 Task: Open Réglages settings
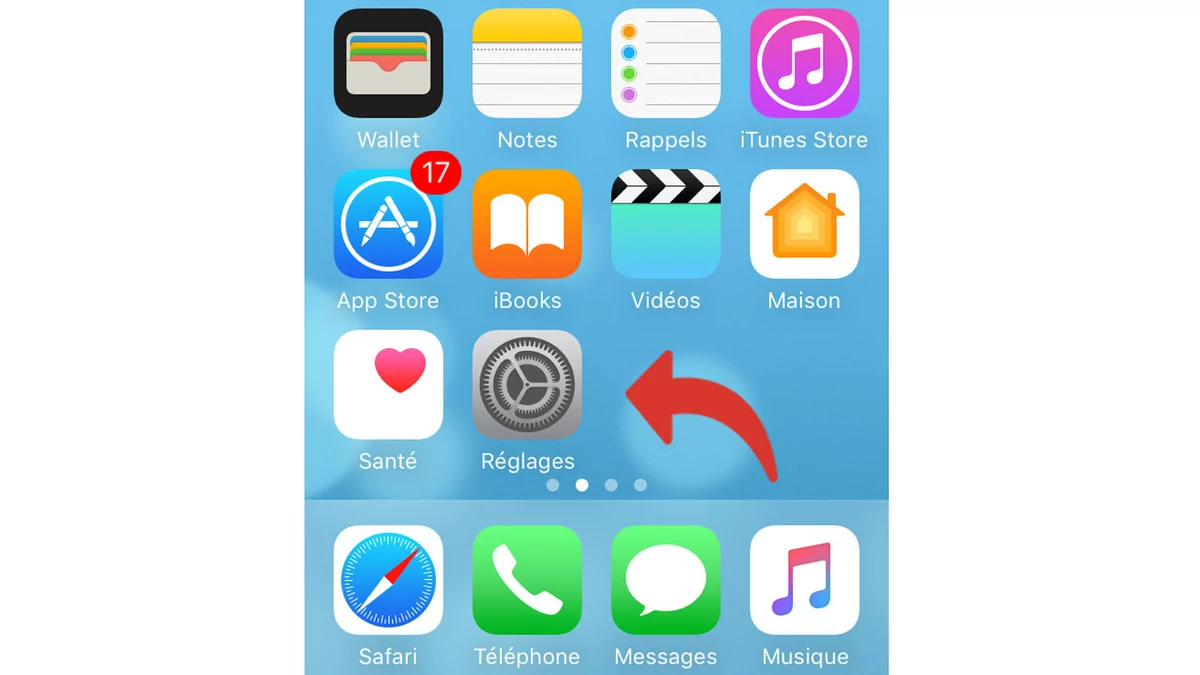[x=527, y=385]
